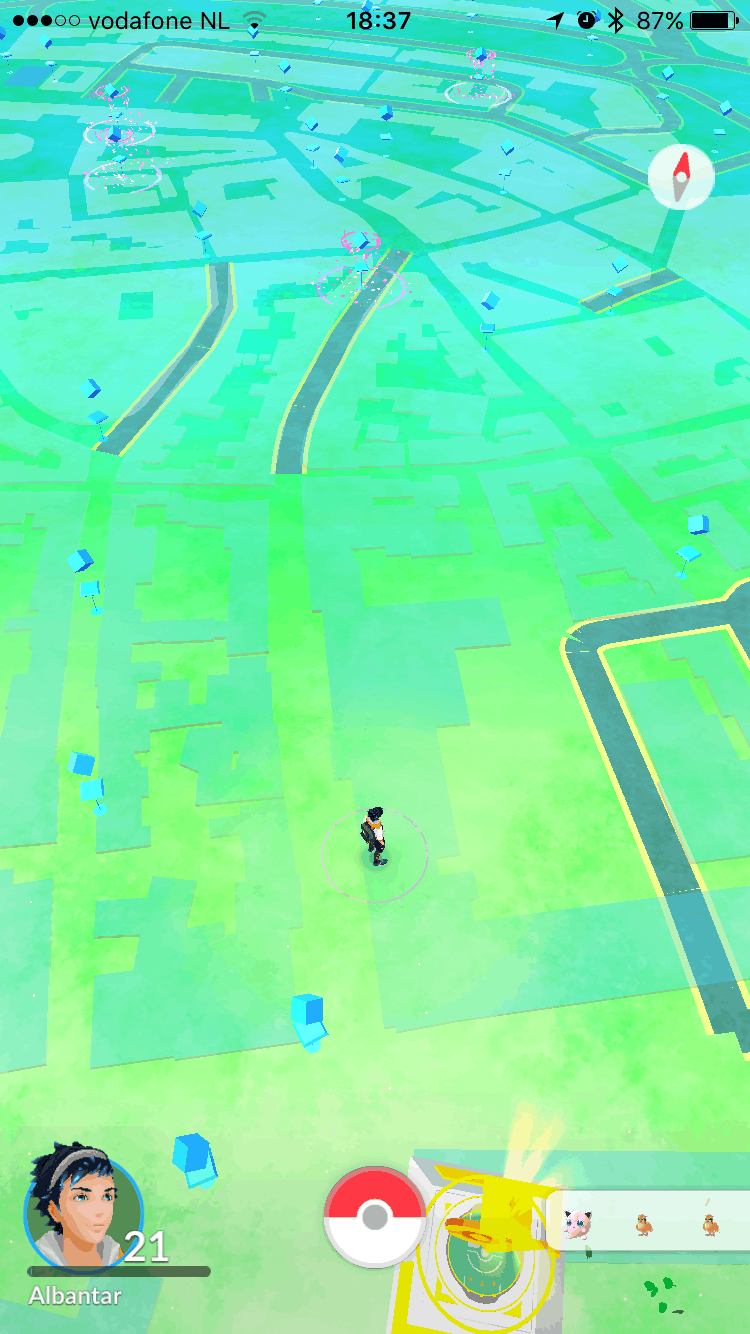
Task: Open the Poké Ball main menu
Action: 375,1217
